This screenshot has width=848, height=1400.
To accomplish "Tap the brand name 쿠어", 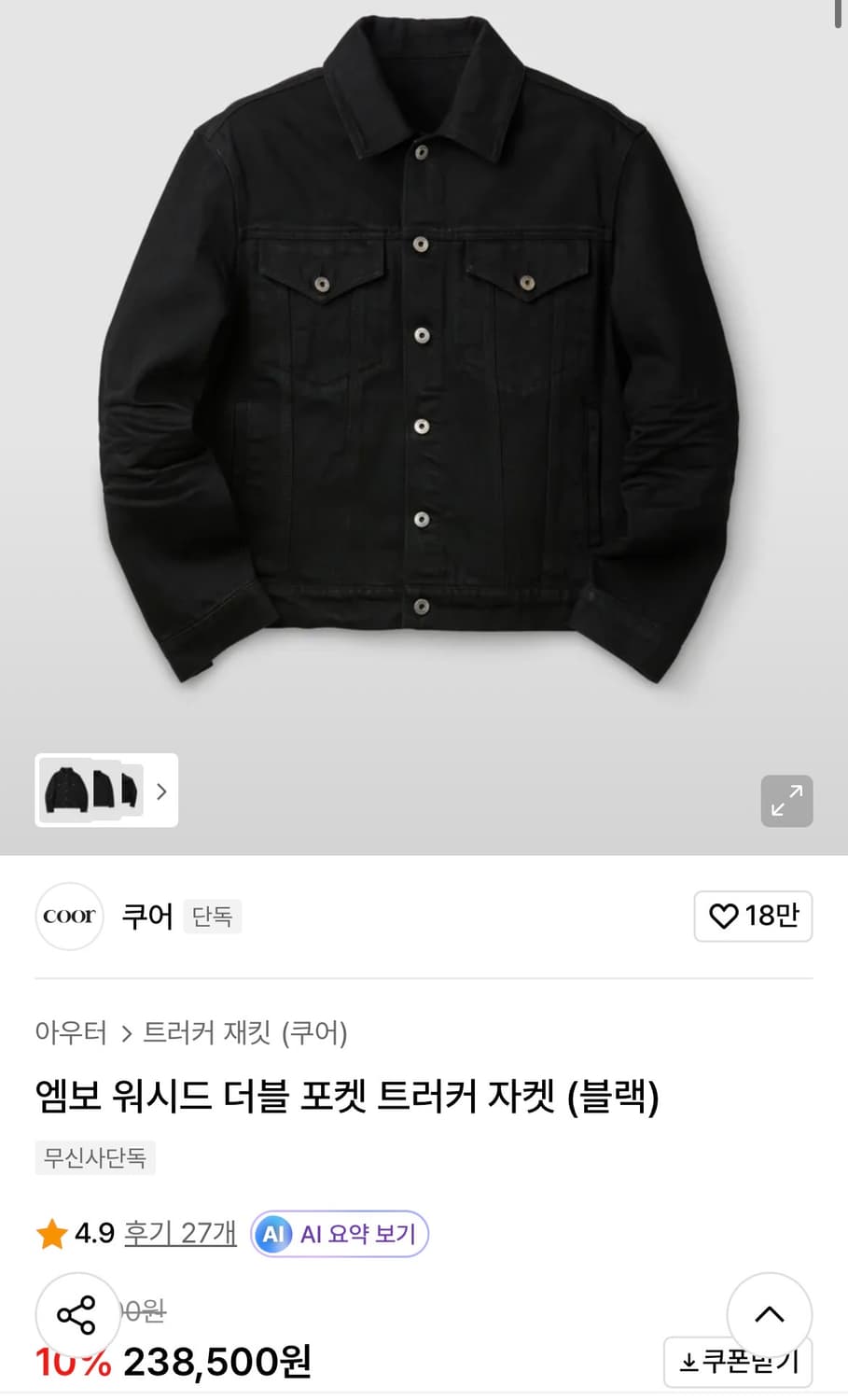I will click(x=146, y=917).
